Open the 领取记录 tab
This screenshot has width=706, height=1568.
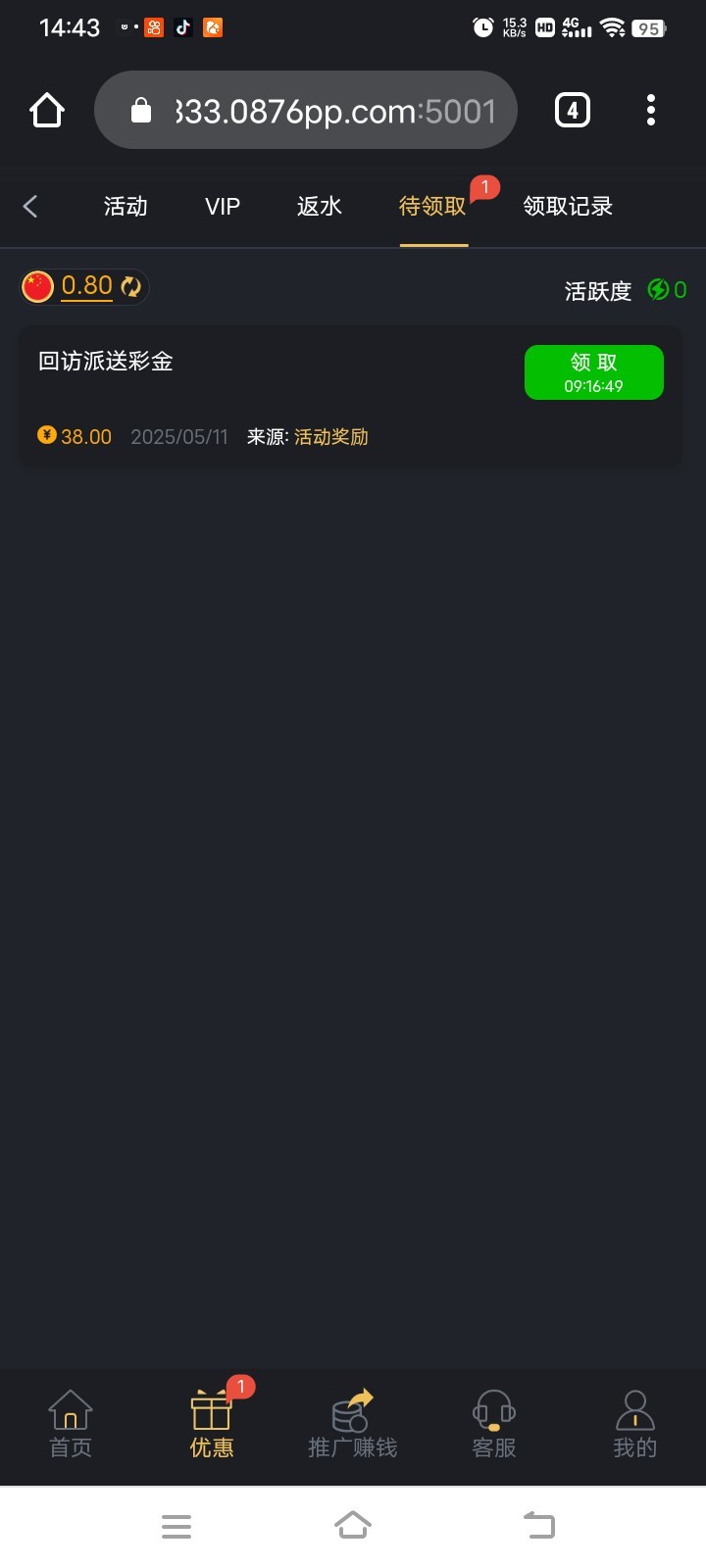pyautogui.click(x=568, y=206)
